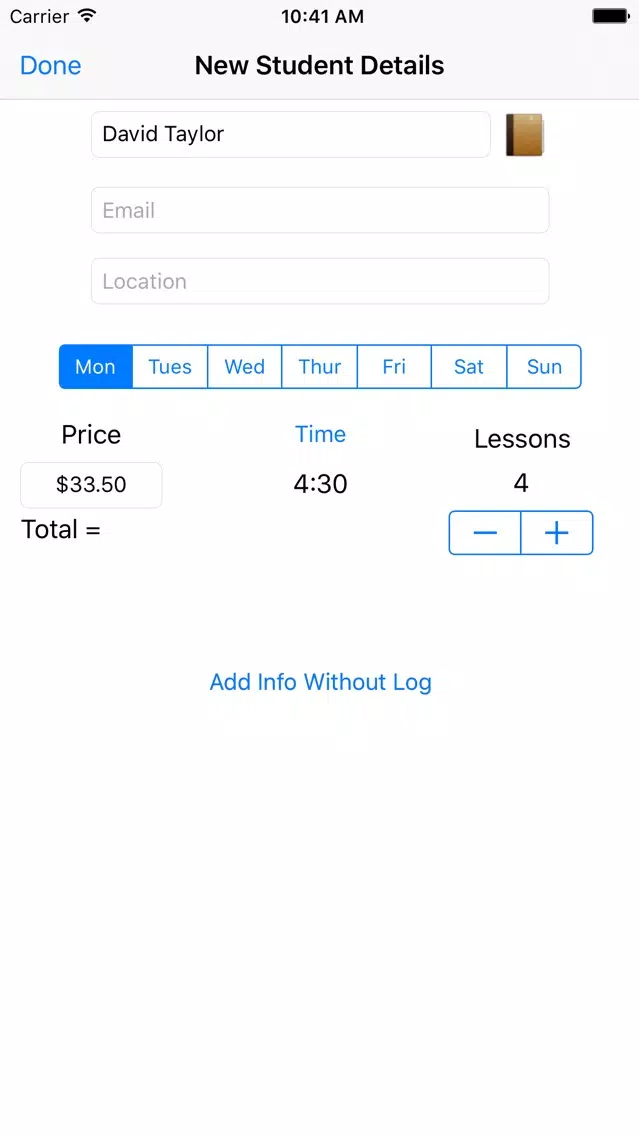This screenshot has height=1136, width=639.
Task: Open the contacts address book icon
Action: point(523,135)
